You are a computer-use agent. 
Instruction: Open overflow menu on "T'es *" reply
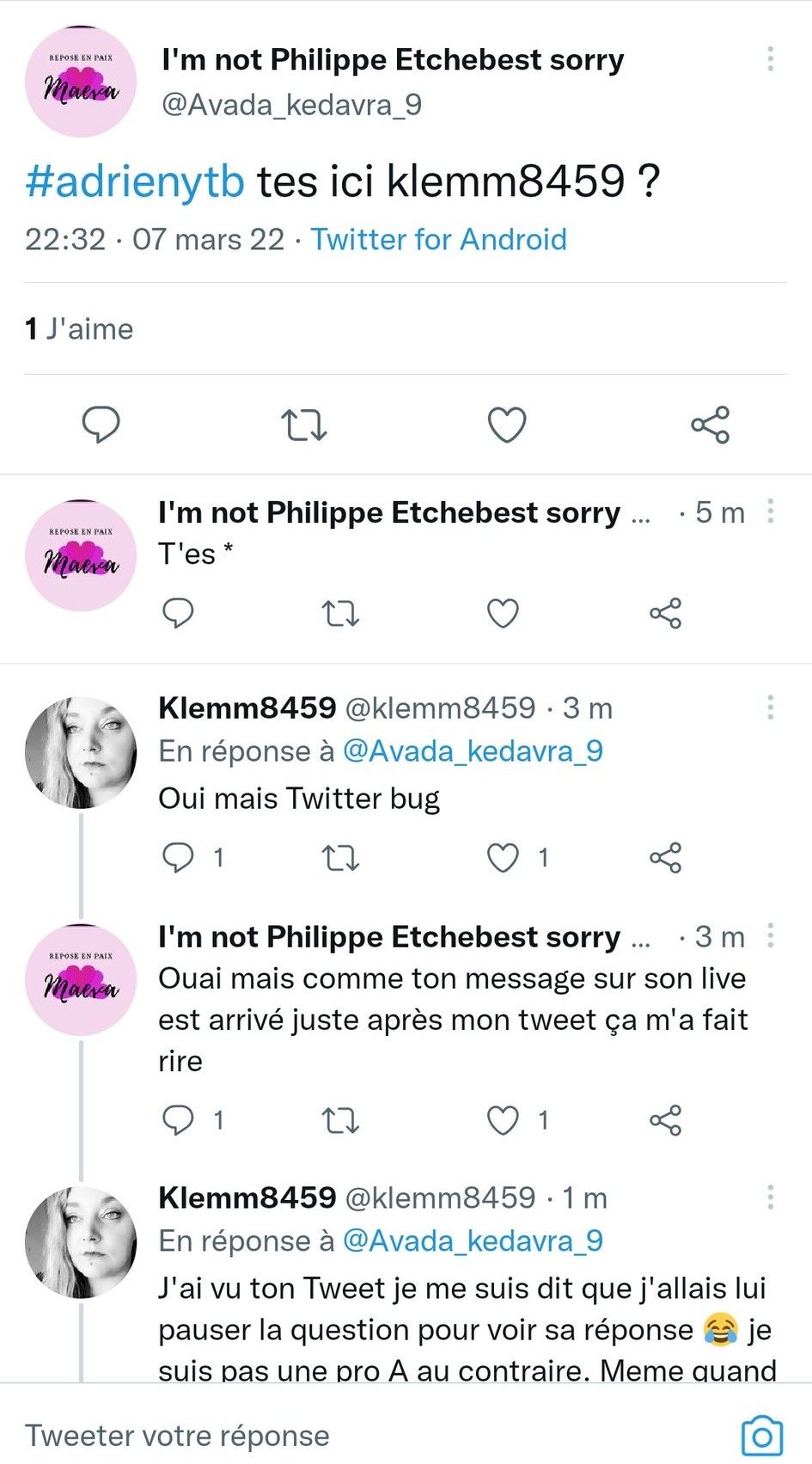pos(770,511)
